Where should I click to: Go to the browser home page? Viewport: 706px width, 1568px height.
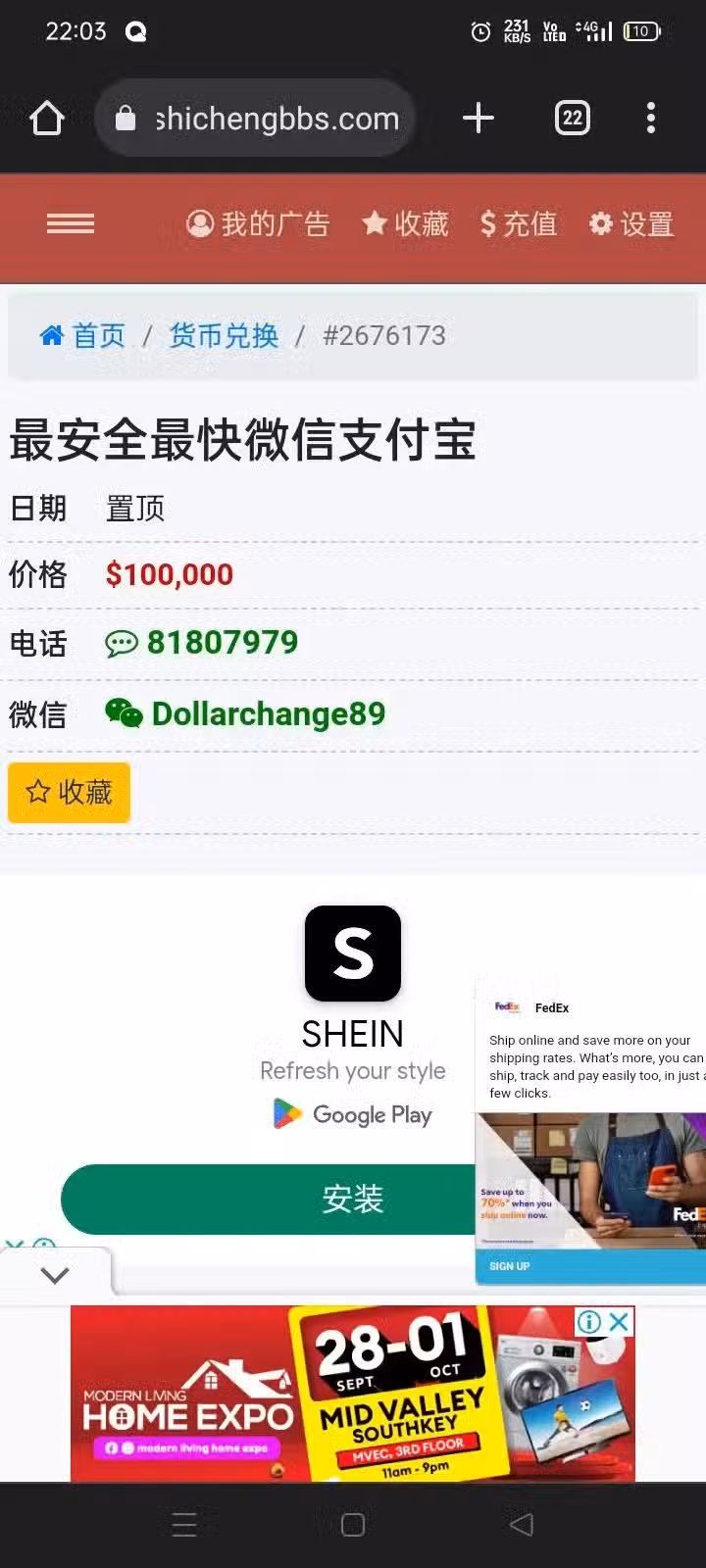coord(47,119)
